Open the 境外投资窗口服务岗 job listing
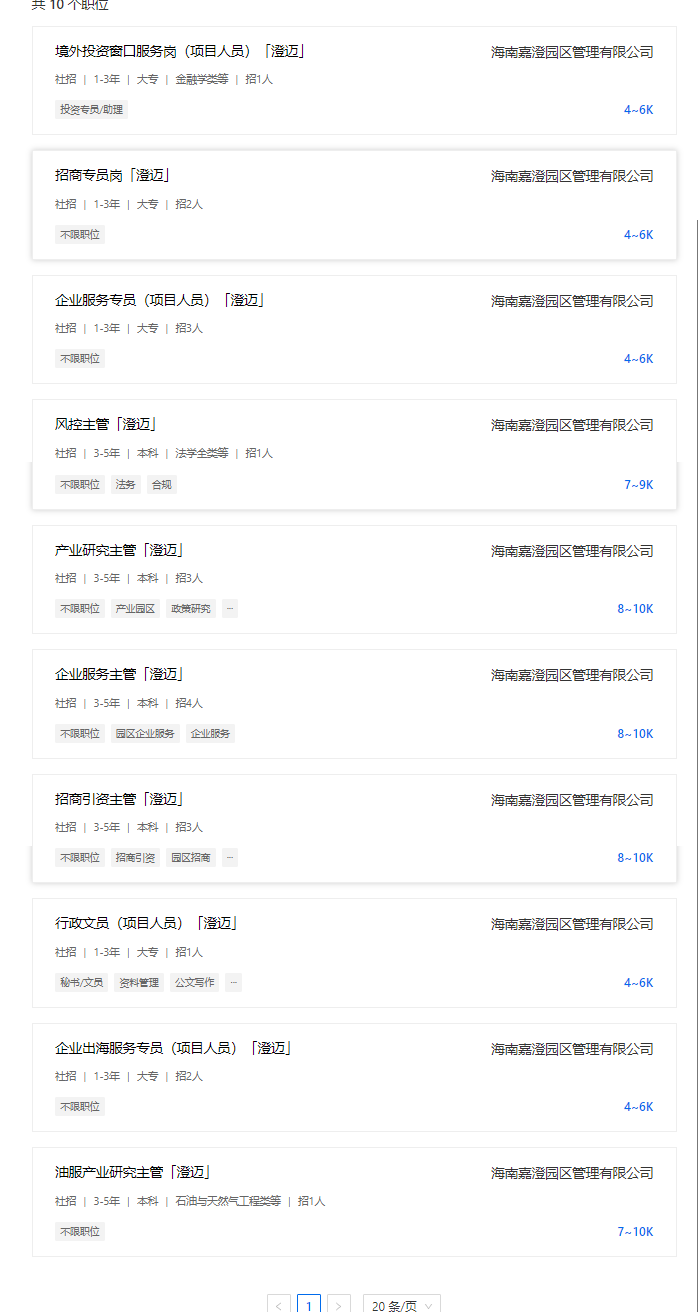 [x=180, y=52]
